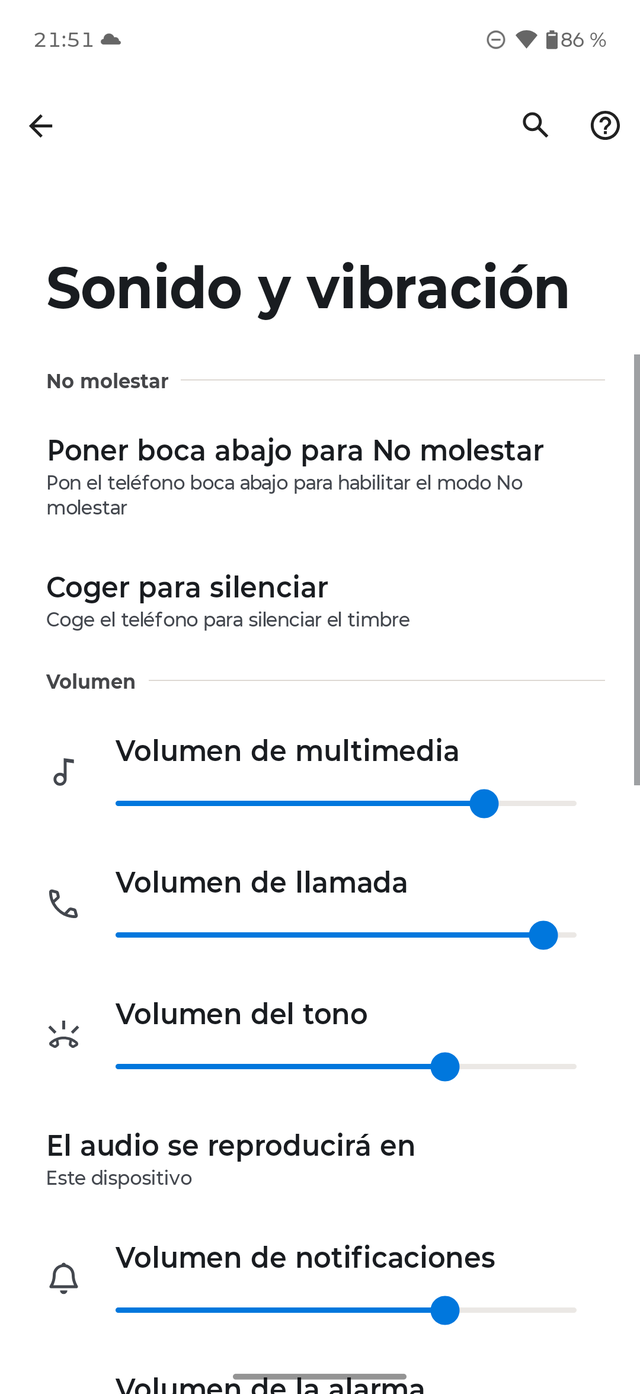The width and height of the screenshot is (640, 1394).
Task: Go back from Sonido y vibración
Action: click(41, 126)
